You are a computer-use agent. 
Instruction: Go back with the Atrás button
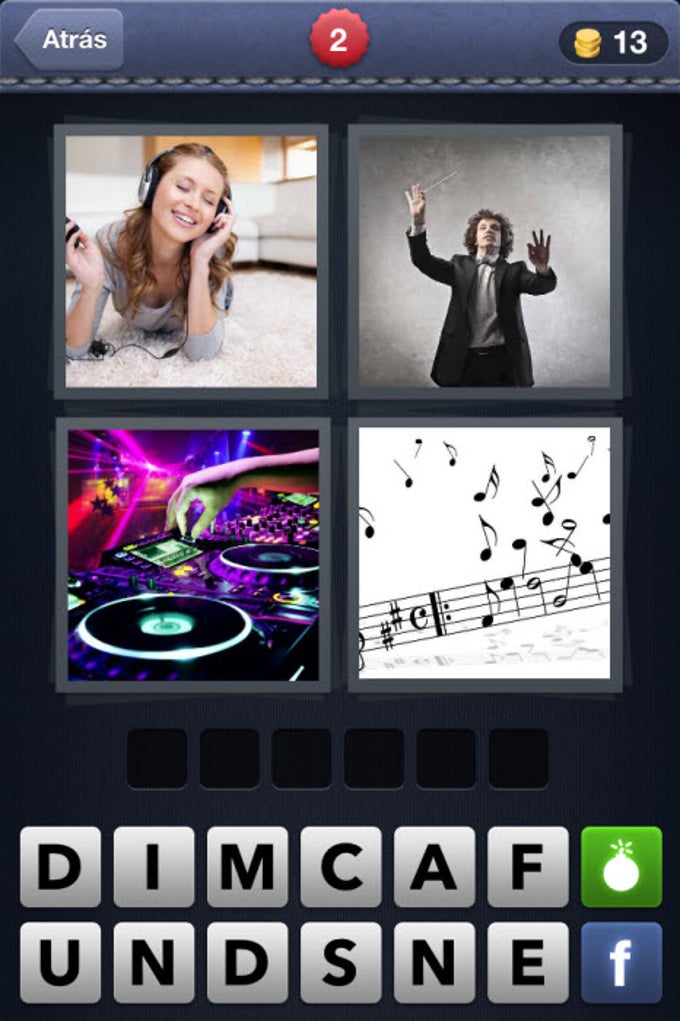click(70, 41)
